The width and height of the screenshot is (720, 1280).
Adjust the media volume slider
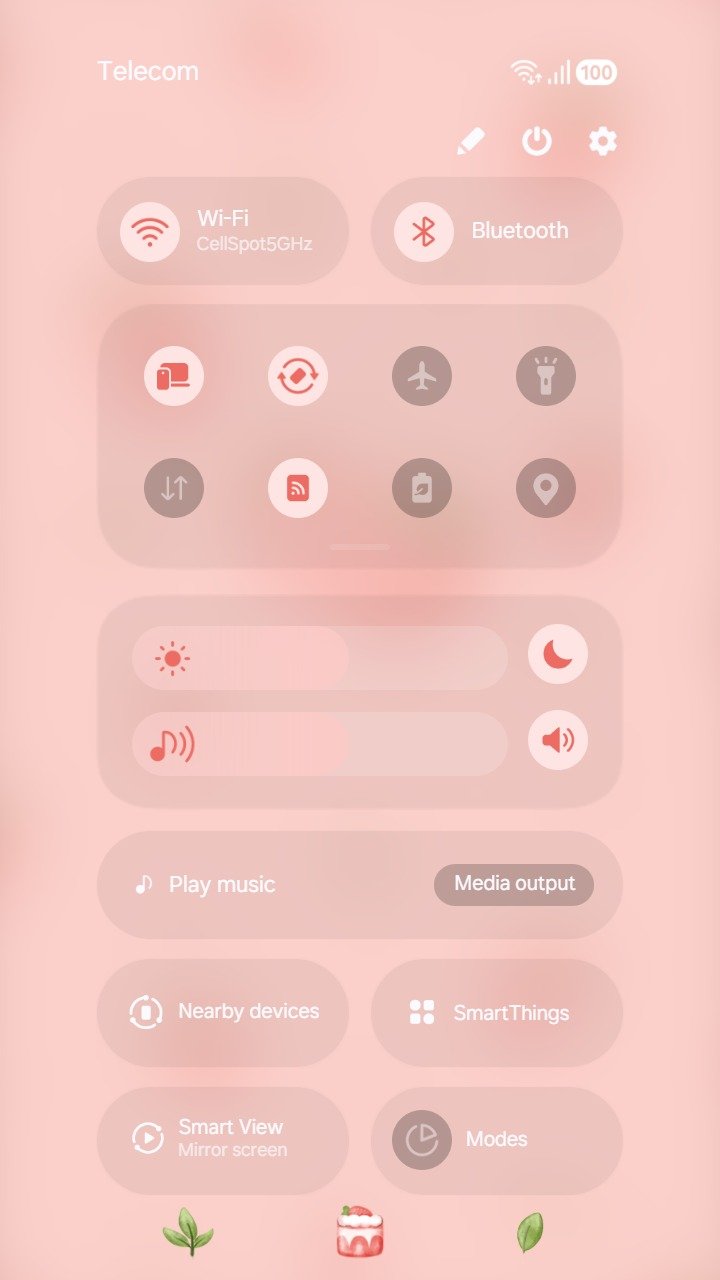tap(320, 744)
